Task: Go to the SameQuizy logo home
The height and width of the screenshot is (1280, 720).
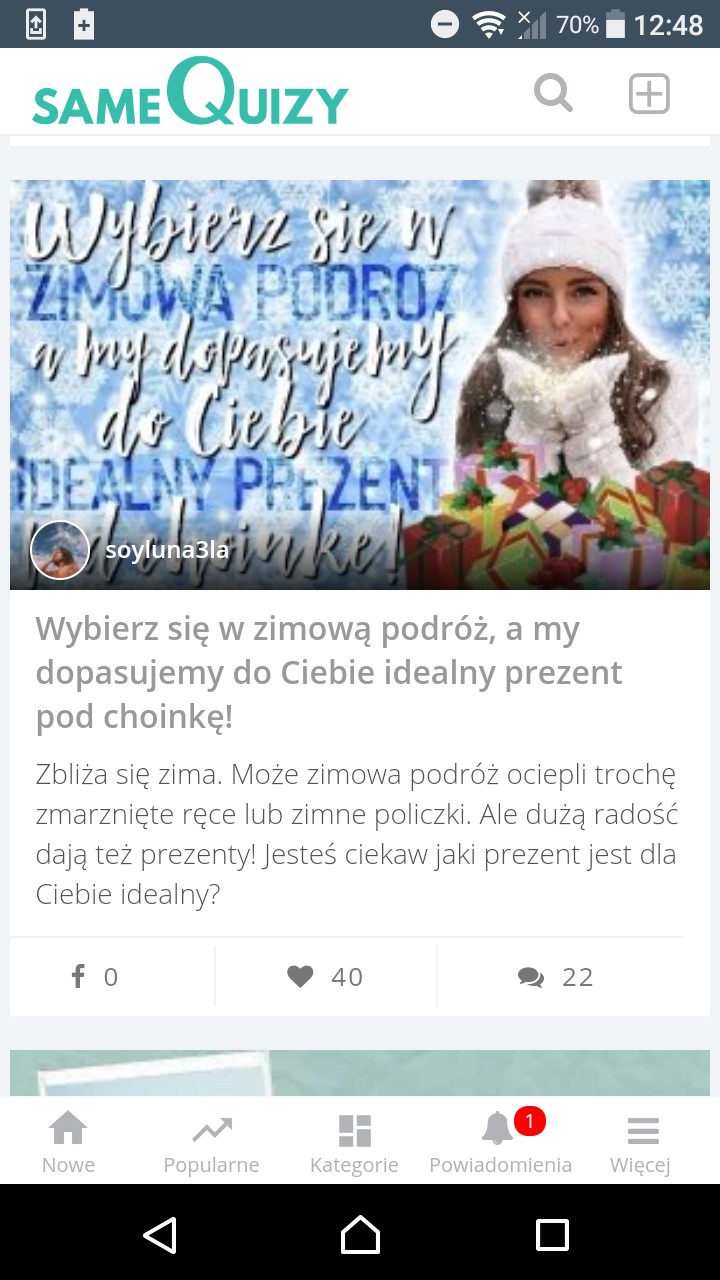Action: [x=190, y=95]
